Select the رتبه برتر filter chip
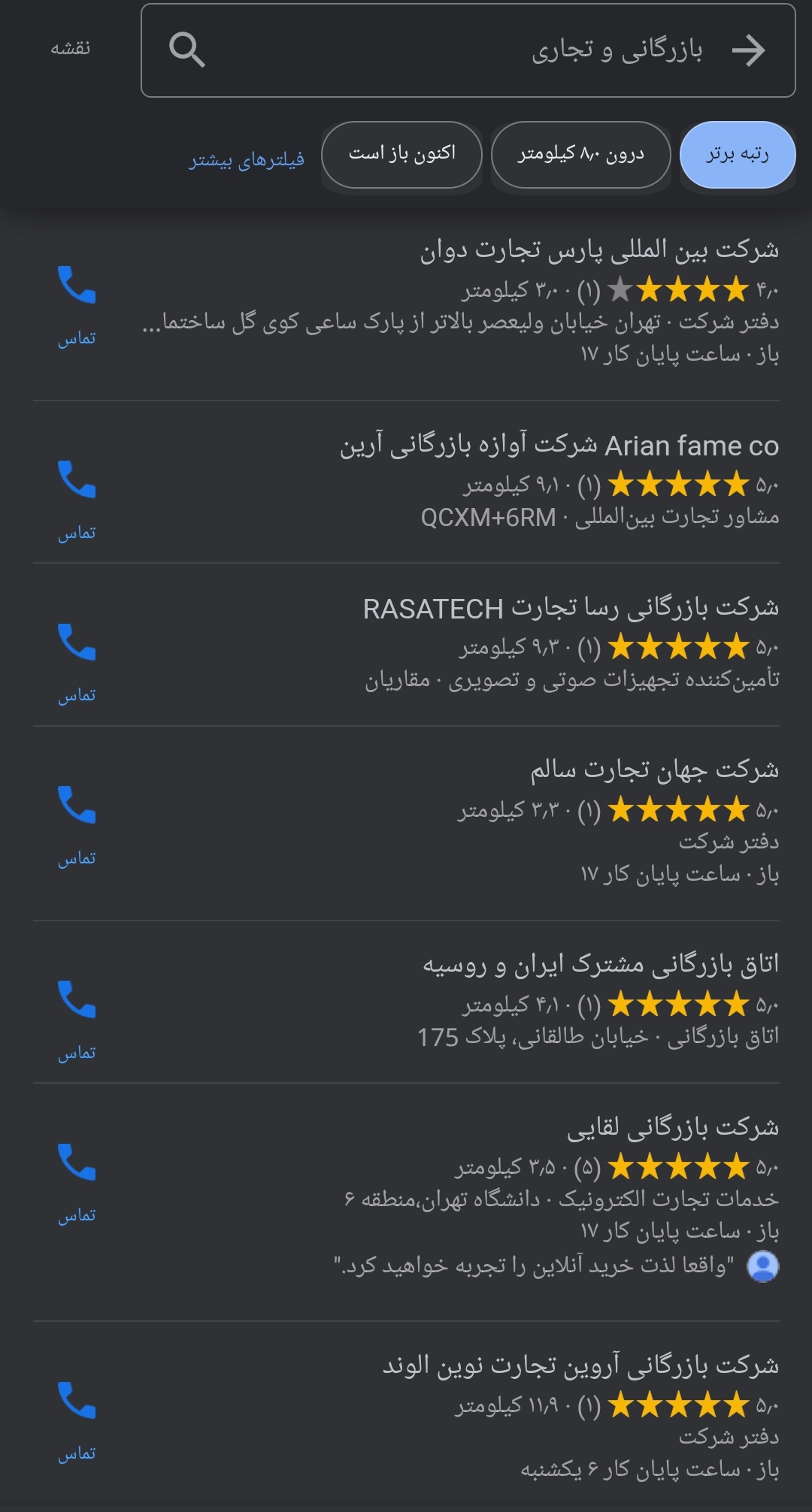This screenshot has height=1512, width=812. 737,154
